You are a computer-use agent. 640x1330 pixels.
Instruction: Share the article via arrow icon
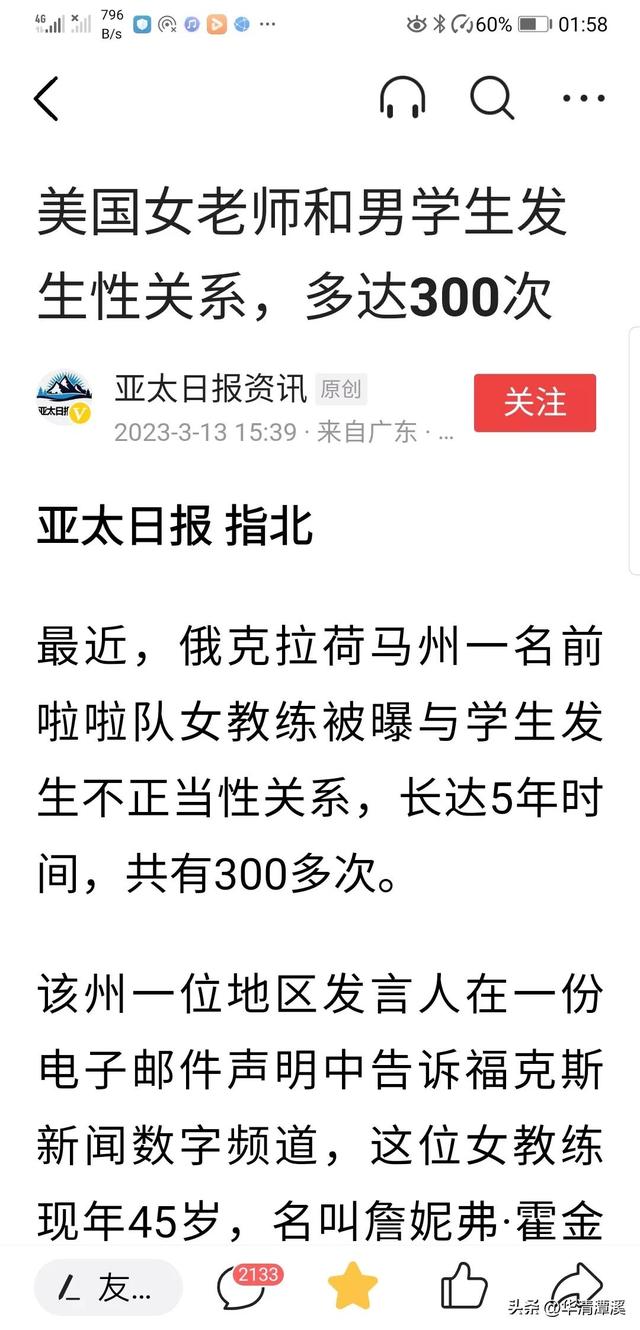pyautogui.click(x=577, y=1285)
